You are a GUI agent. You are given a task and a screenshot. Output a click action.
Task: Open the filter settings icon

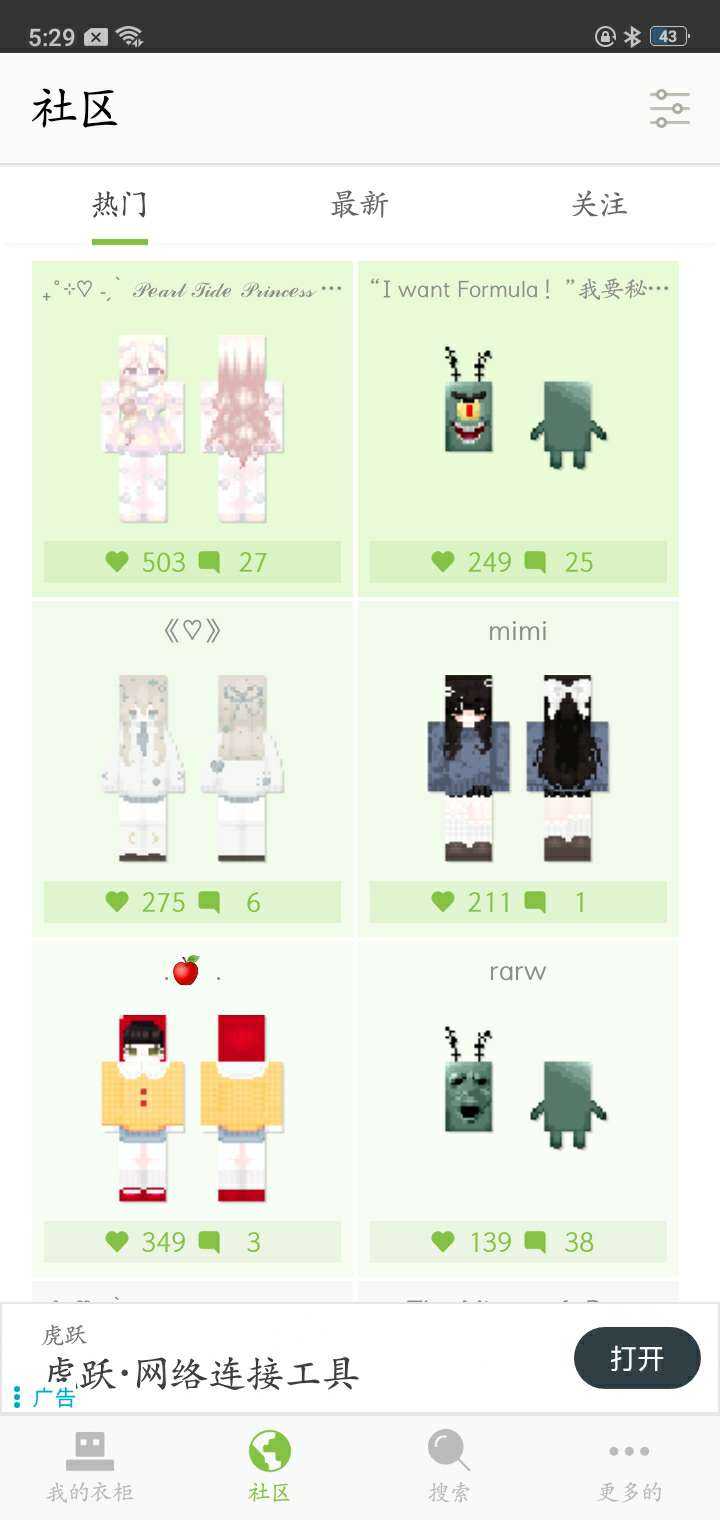click(x=669, y=108)
